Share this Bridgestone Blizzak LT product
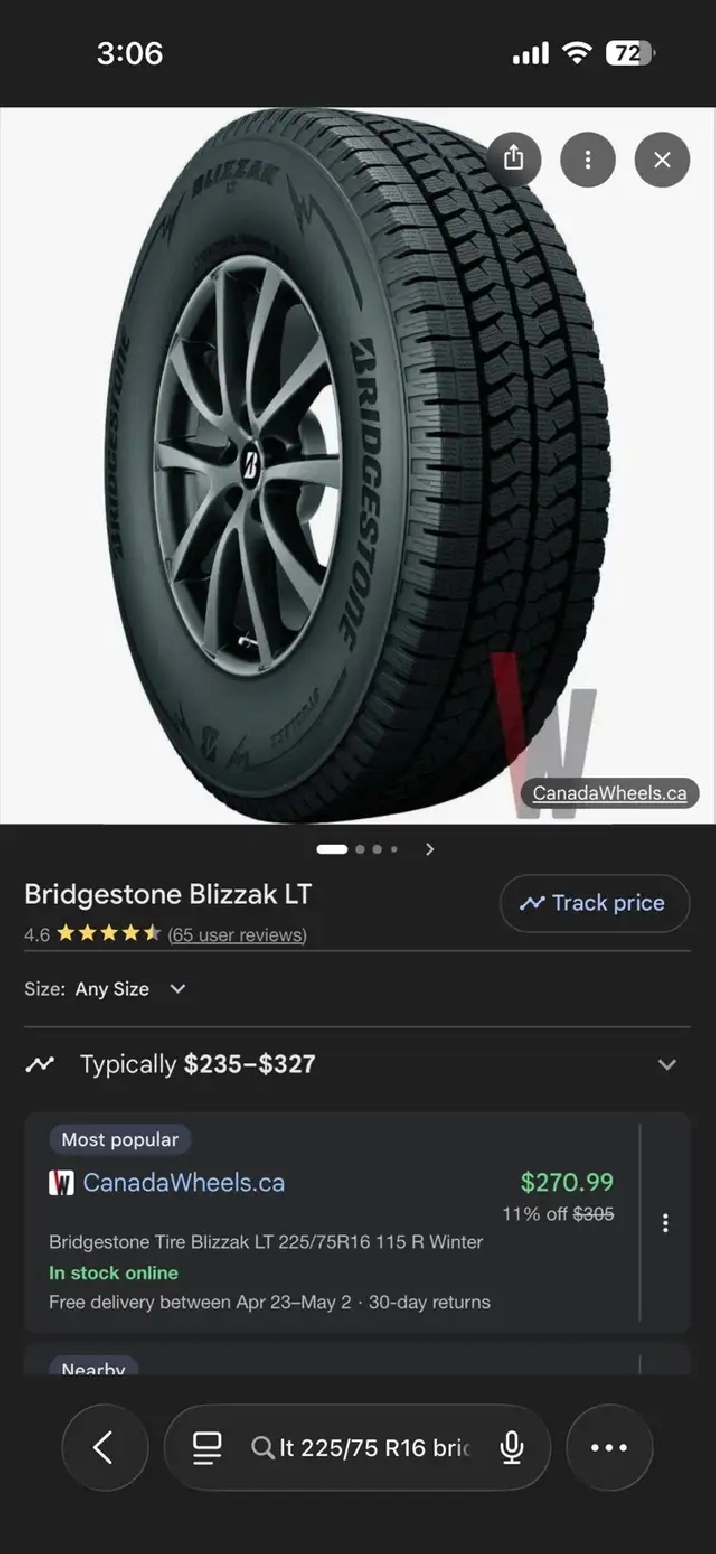 tap(514, 159)
